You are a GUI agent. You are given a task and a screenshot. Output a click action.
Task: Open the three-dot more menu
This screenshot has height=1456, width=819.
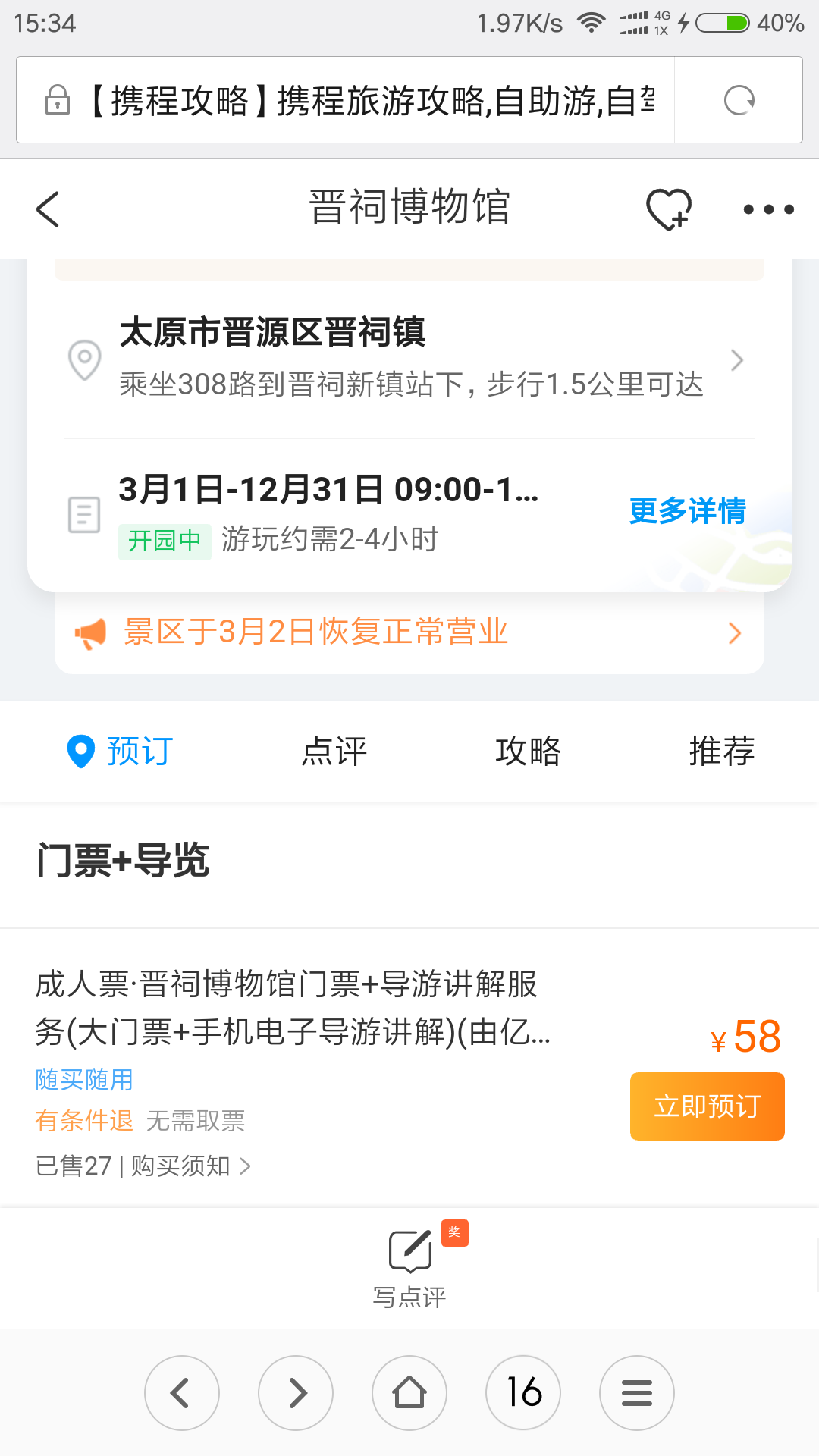pyautogui.click(x=768, y=209)
